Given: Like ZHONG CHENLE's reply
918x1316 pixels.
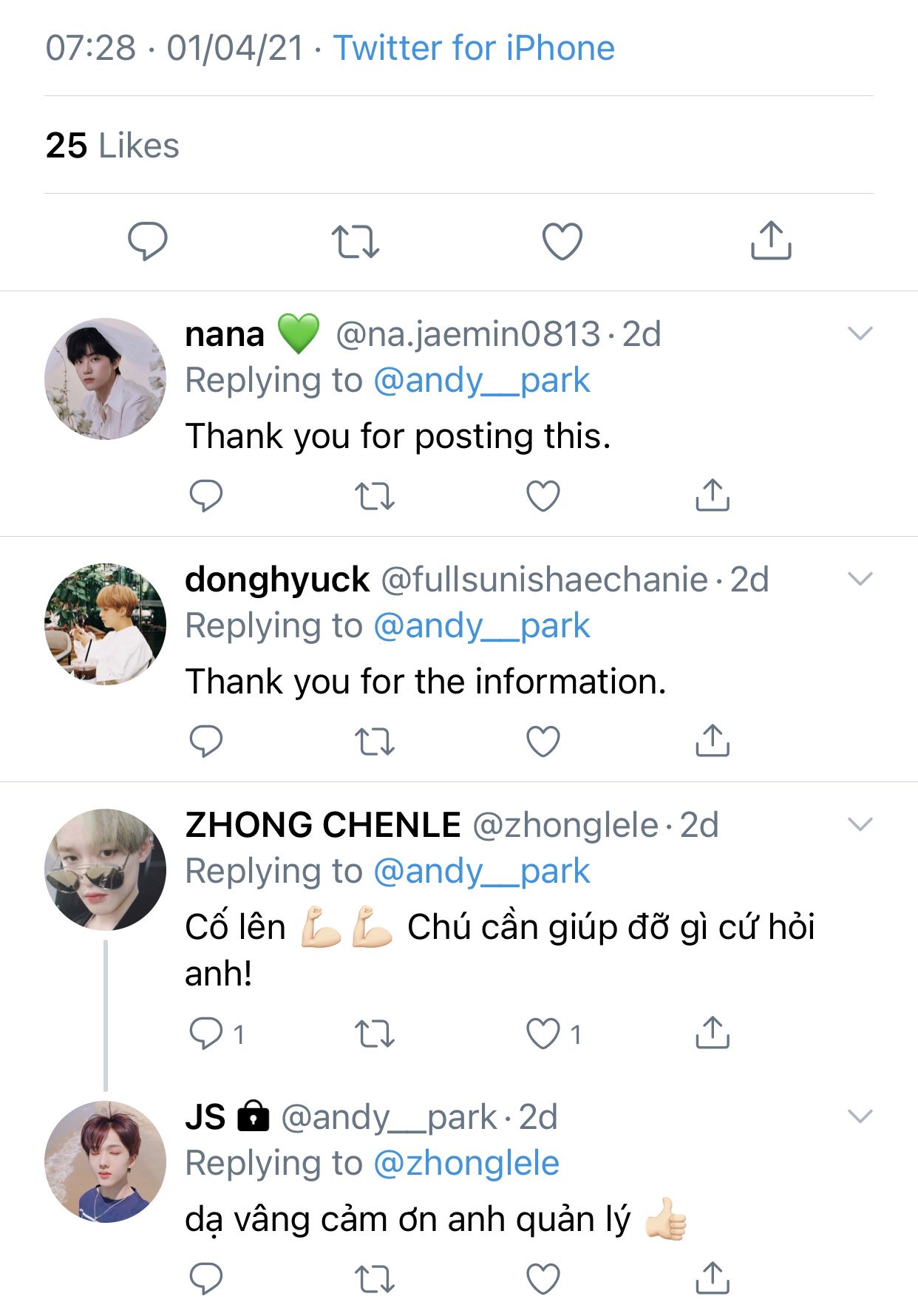Looking at the screenshot, I should click(543, 1034).
